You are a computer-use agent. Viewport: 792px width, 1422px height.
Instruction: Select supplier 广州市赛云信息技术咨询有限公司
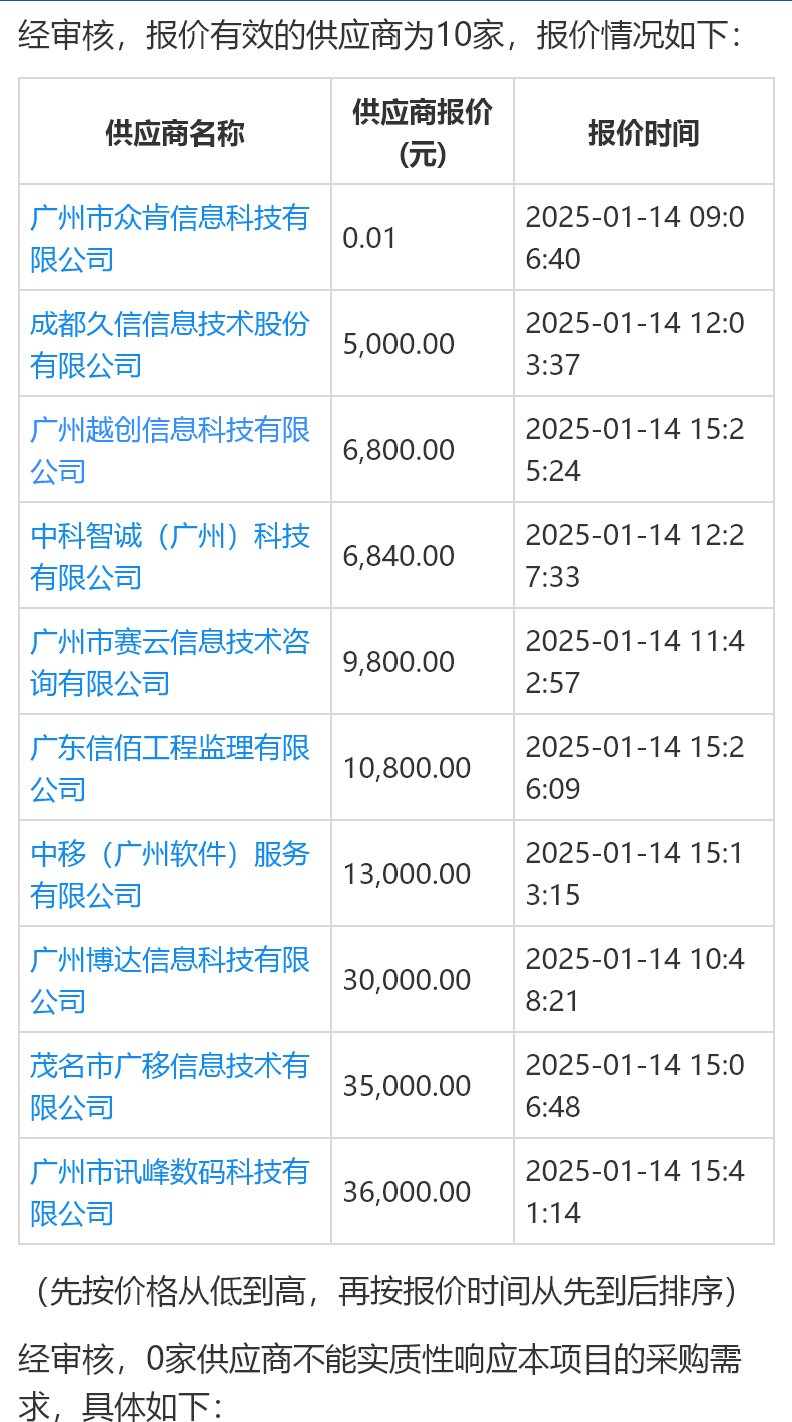(170, 642)
